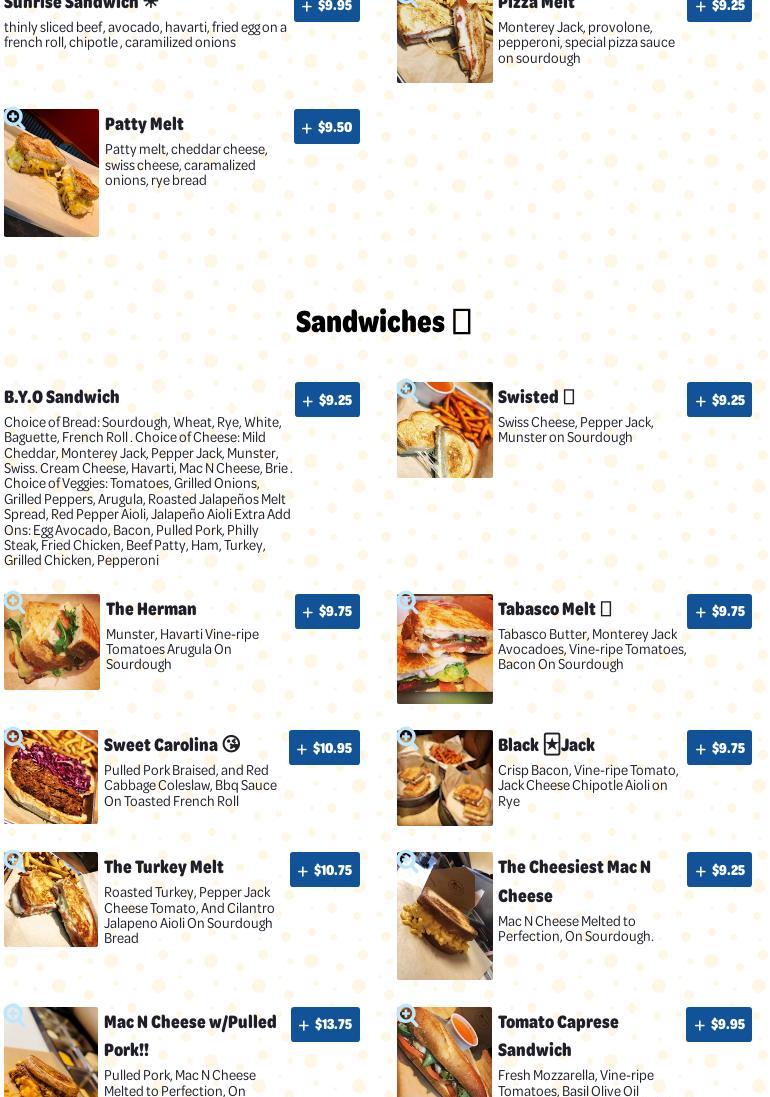Add The Herman to the order
770x1097 pixels.
(x=327, y=611)
